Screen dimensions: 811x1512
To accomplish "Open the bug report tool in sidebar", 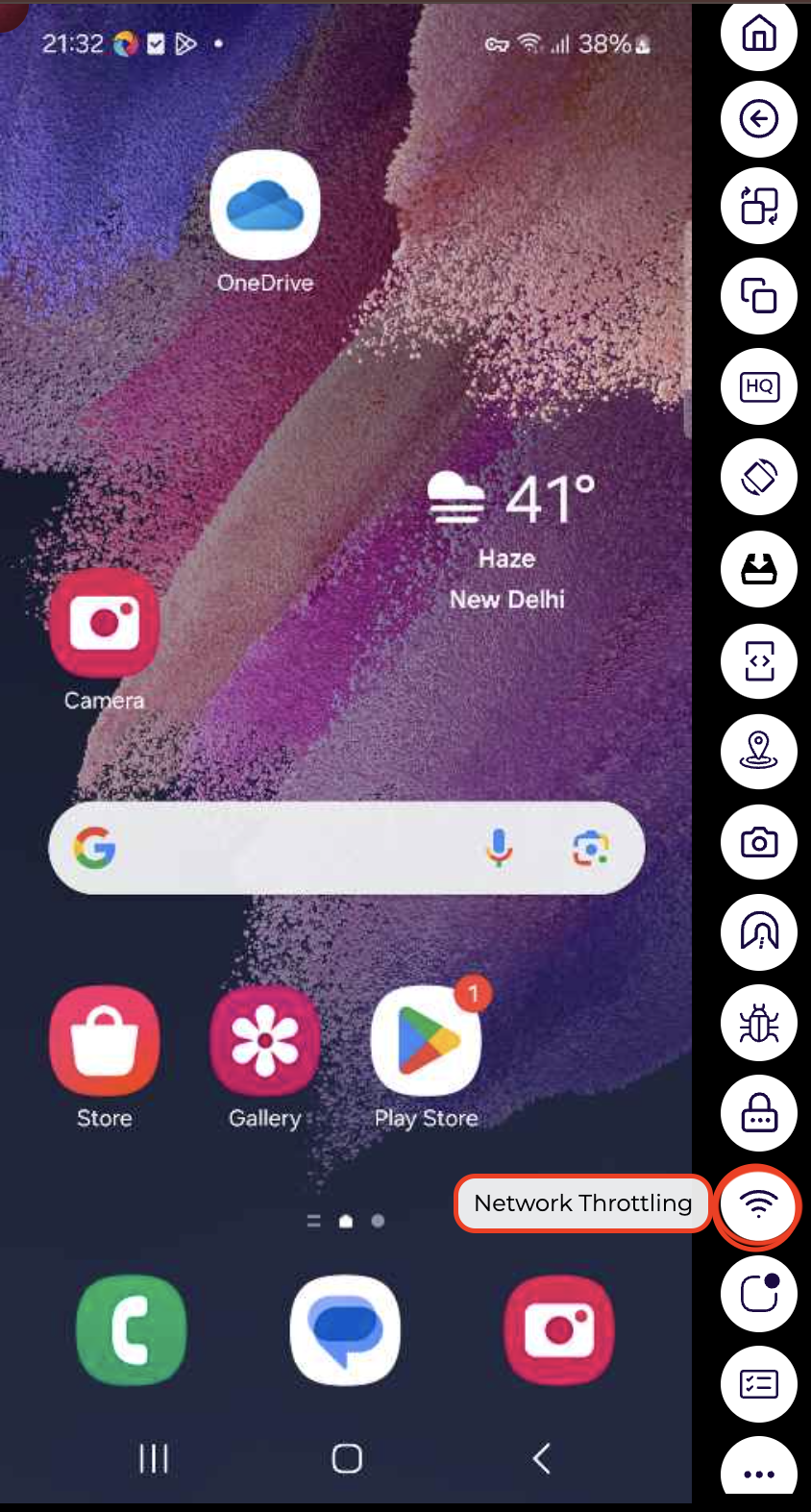I will click(x=759, y=1024).
